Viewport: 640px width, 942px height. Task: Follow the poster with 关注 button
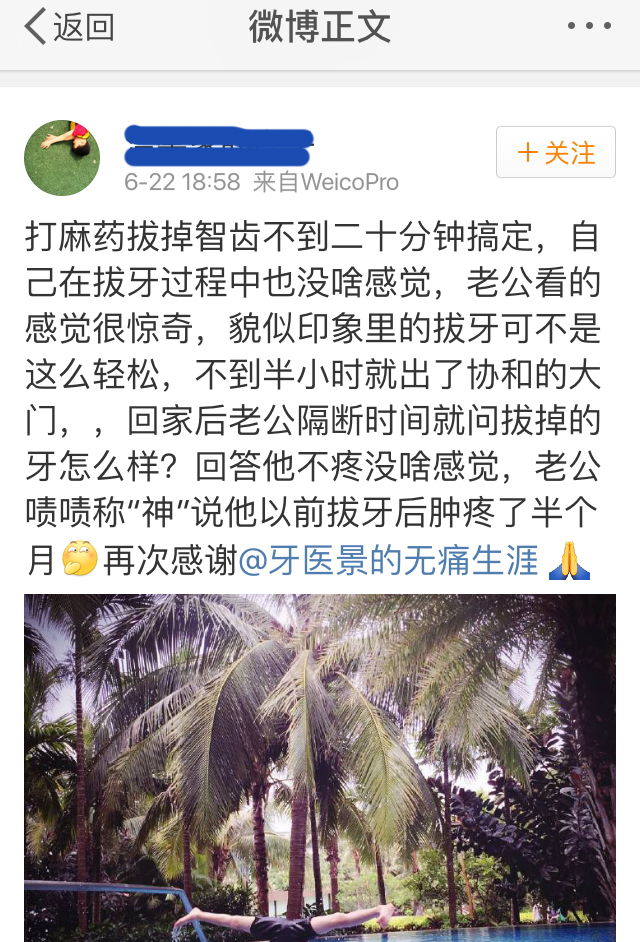click(555, 153)
